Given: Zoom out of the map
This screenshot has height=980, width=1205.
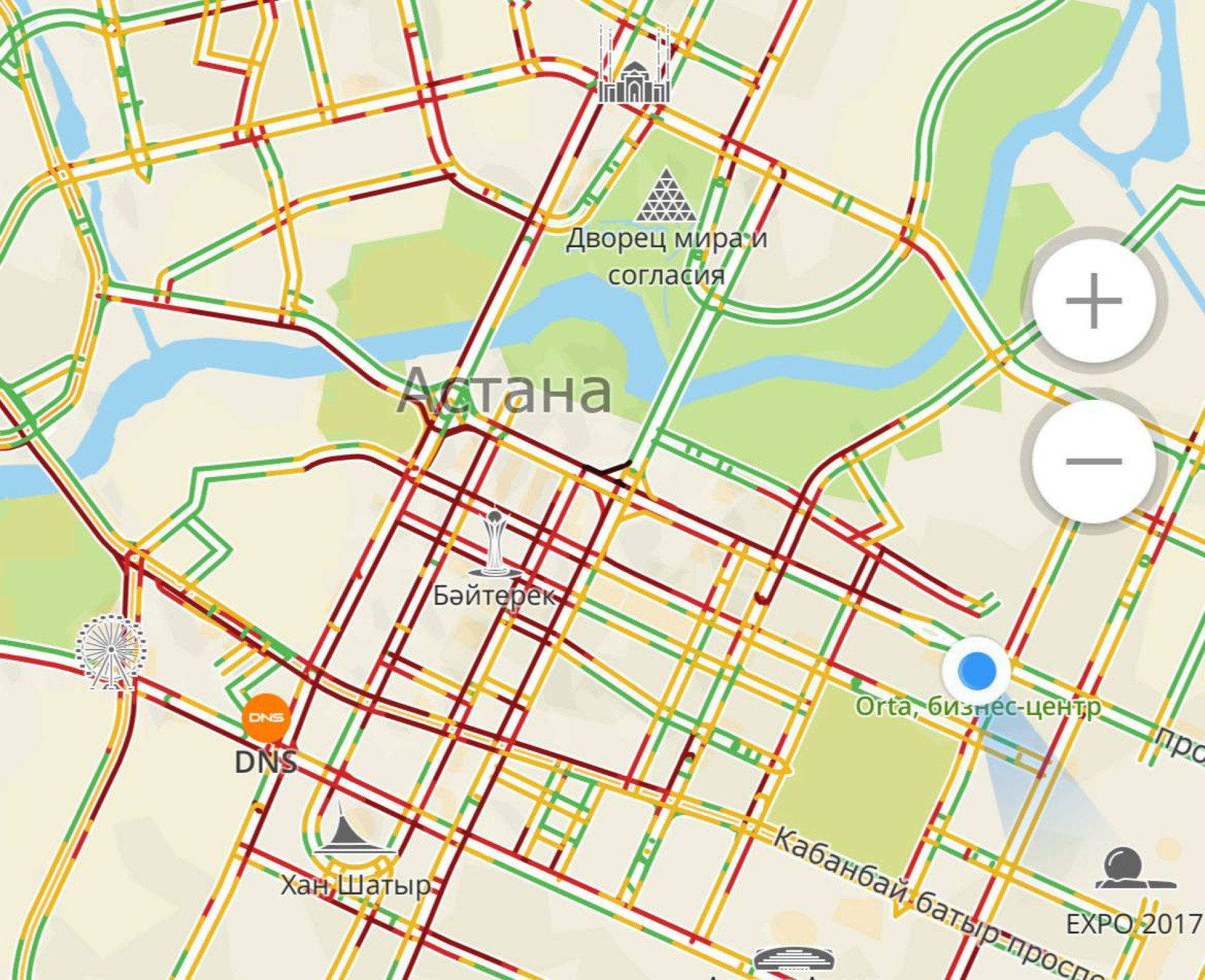Looking at the screenshot, I should (x=1093, y=461).
